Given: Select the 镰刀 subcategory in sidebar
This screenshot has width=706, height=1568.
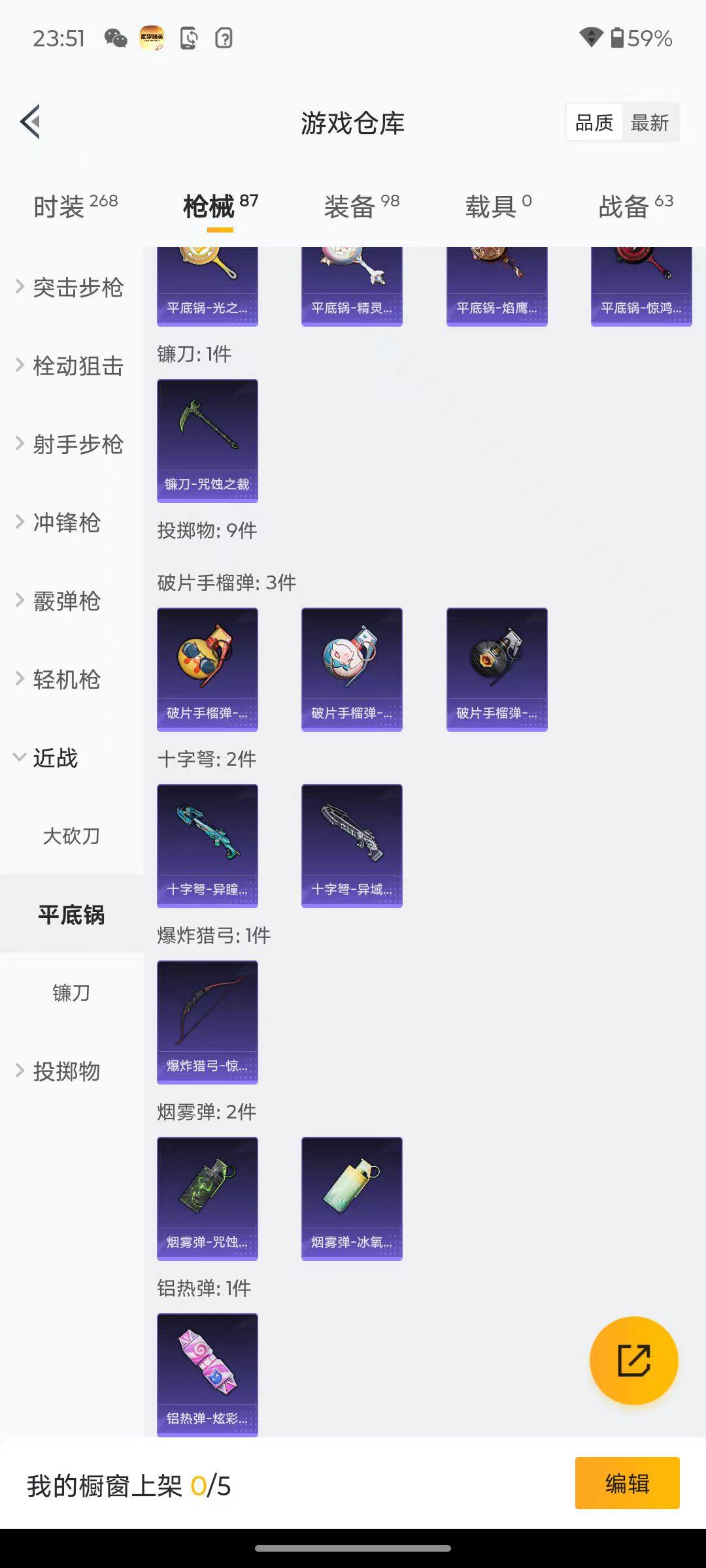Looking at the screenshot, I should click(71, 993).
